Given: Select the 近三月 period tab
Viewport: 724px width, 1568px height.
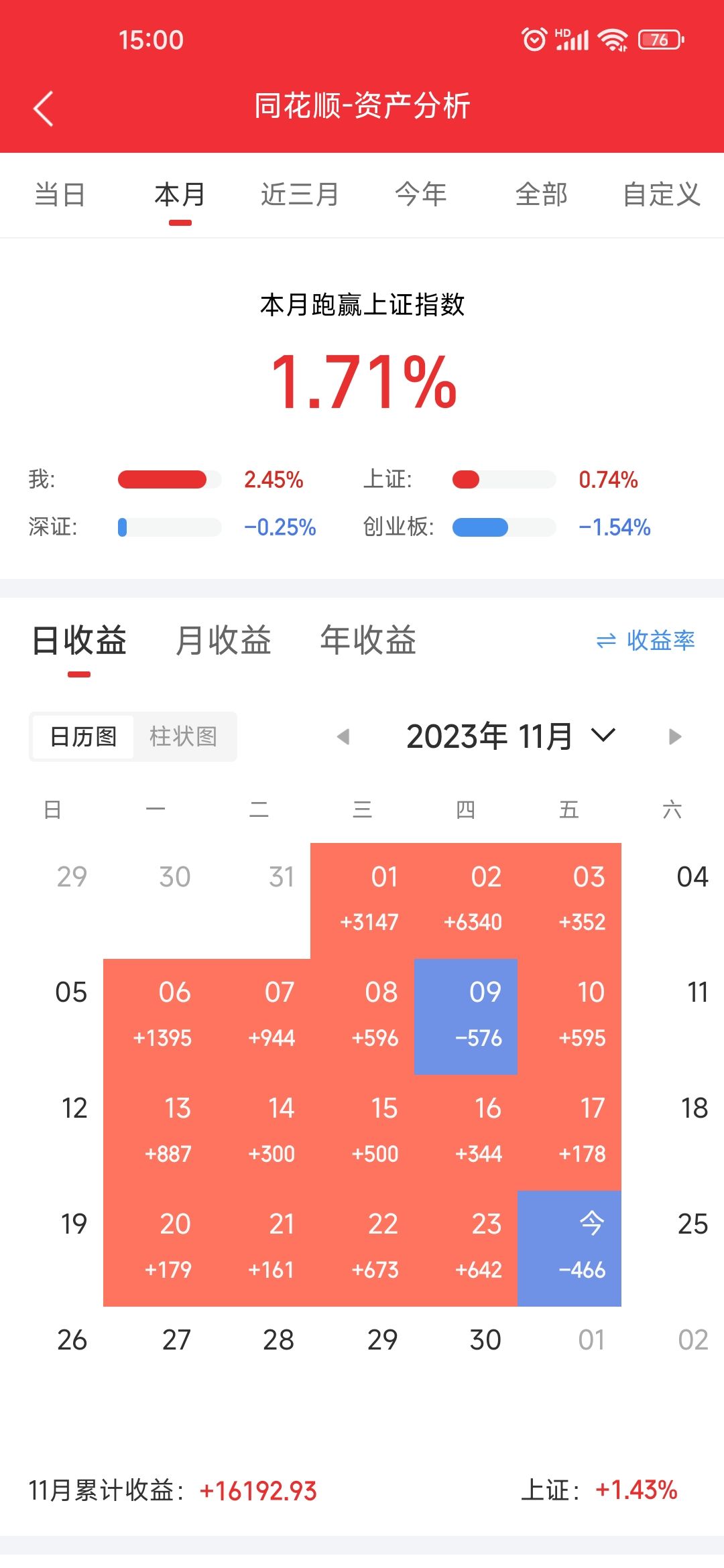Looking at the screenshot, I should (300, 195).
